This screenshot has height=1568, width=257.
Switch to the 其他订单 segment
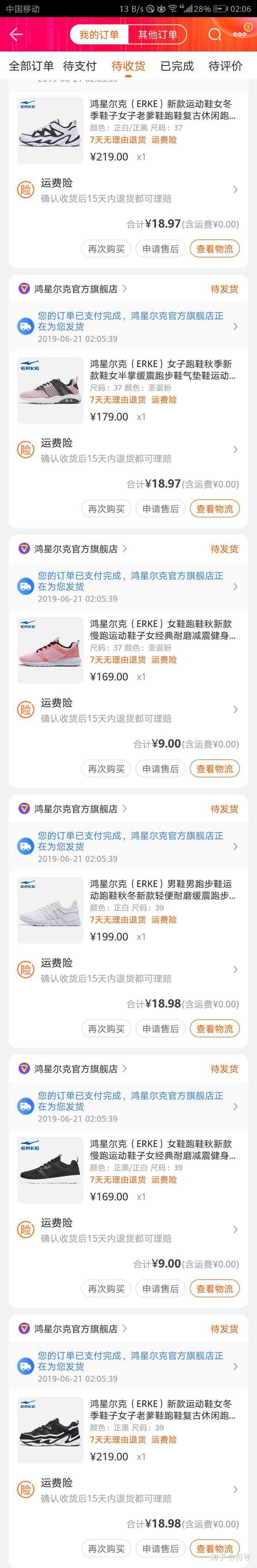(x=157, y=35)
